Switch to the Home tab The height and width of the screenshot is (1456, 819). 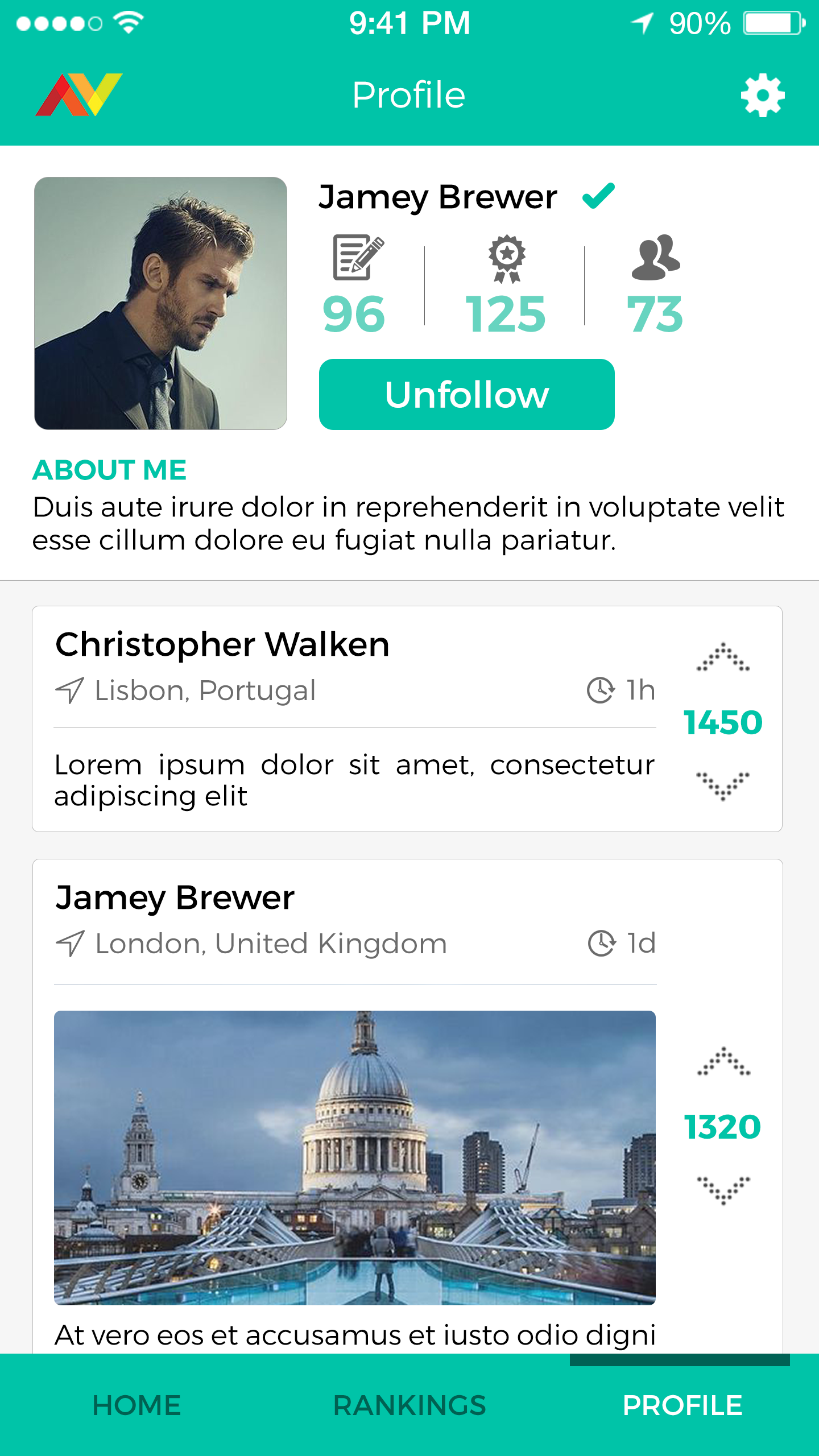(136, 1405)
